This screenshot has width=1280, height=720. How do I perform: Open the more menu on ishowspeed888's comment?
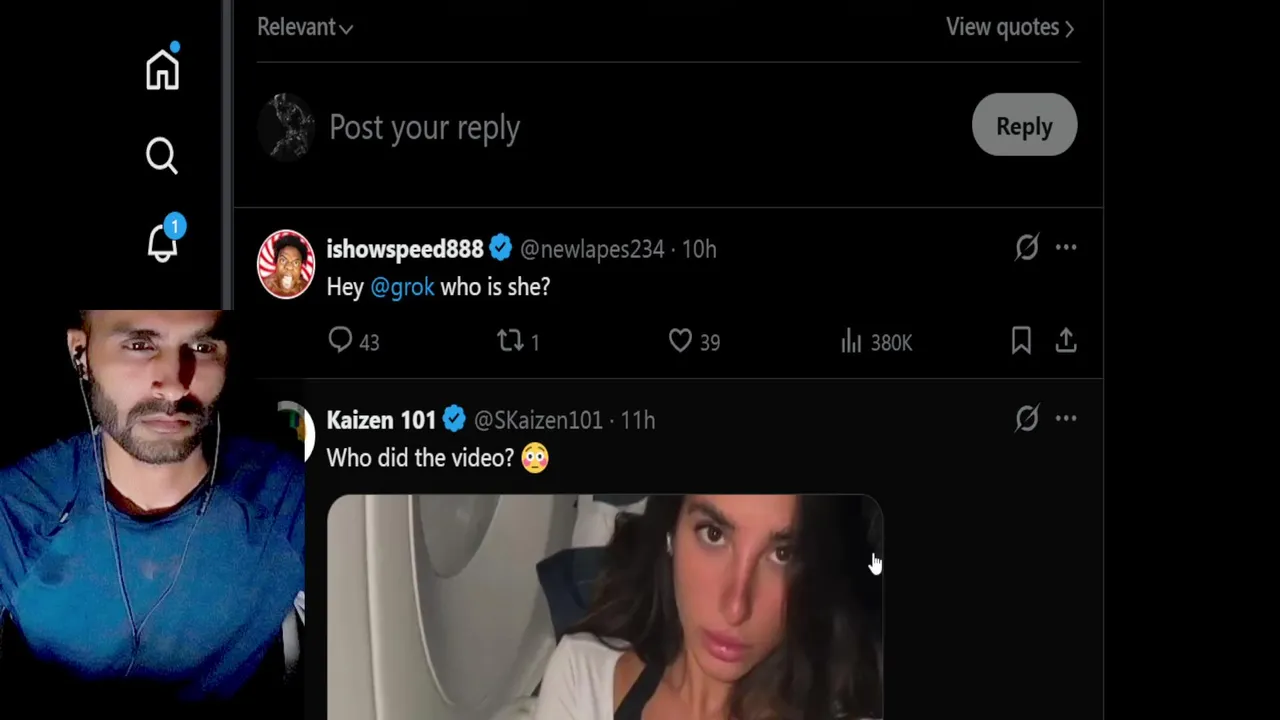(1066, 248)
